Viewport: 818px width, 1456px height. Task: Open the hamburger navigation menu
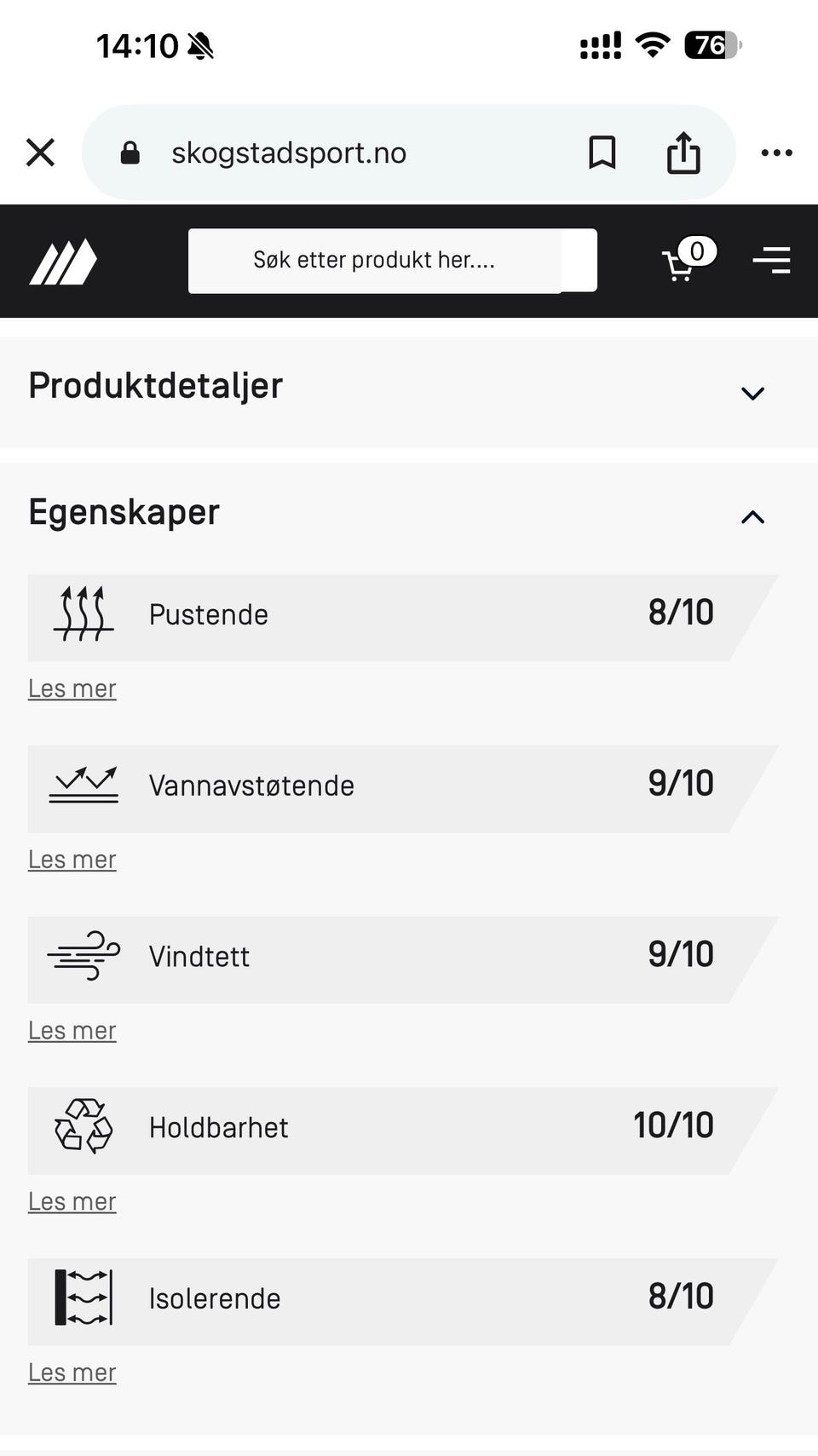[x=771, y=261]
